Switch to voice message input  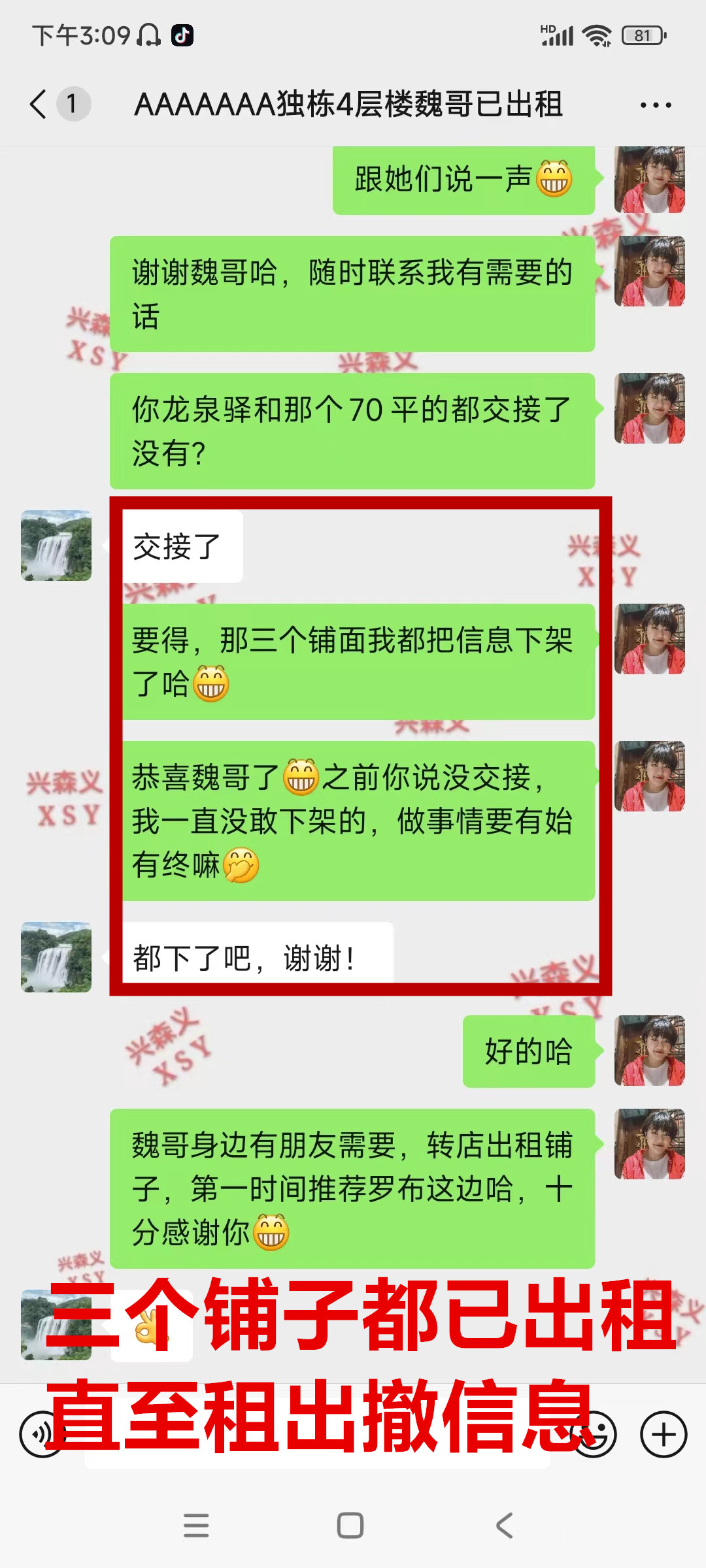point(41,1435)
